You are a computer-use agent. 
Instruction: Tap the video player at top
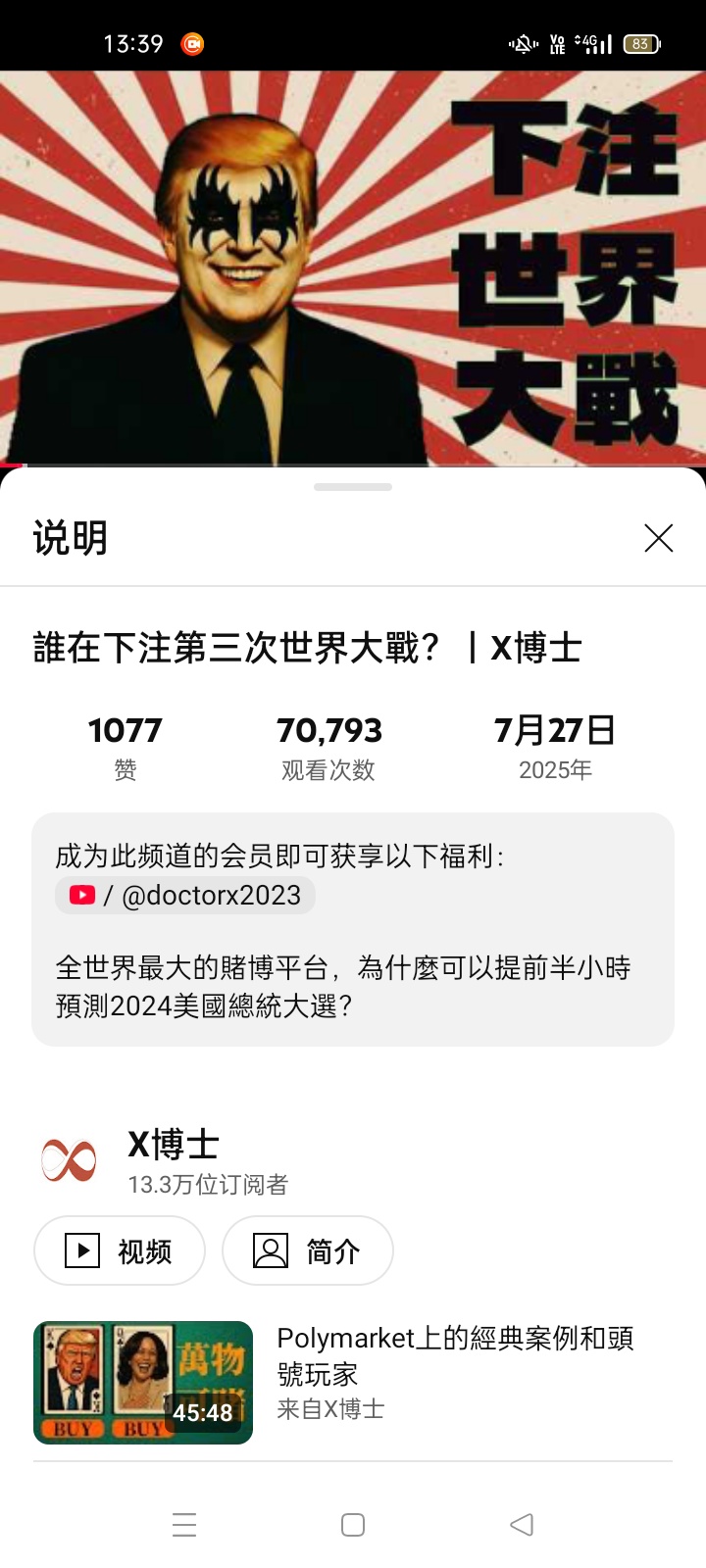(x=353, y=268)
